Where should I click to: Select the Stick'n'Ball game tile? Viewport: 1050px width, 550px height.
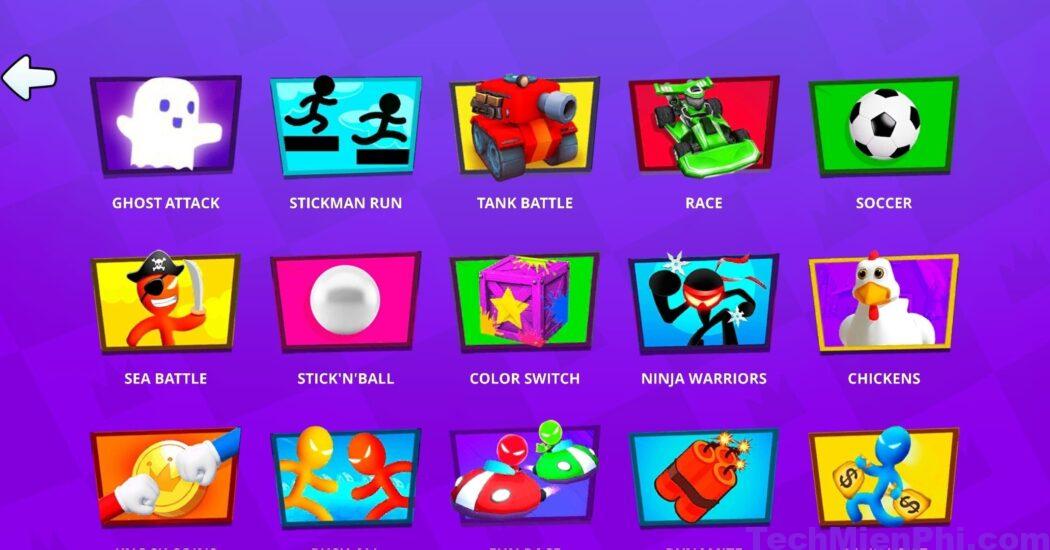(x=345, y=302)
